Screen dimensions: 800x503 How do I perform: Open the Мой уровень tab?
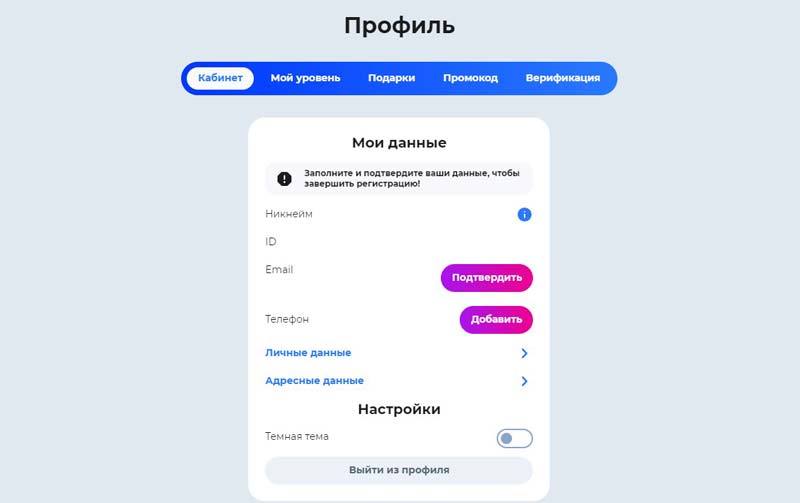point(305,78)
